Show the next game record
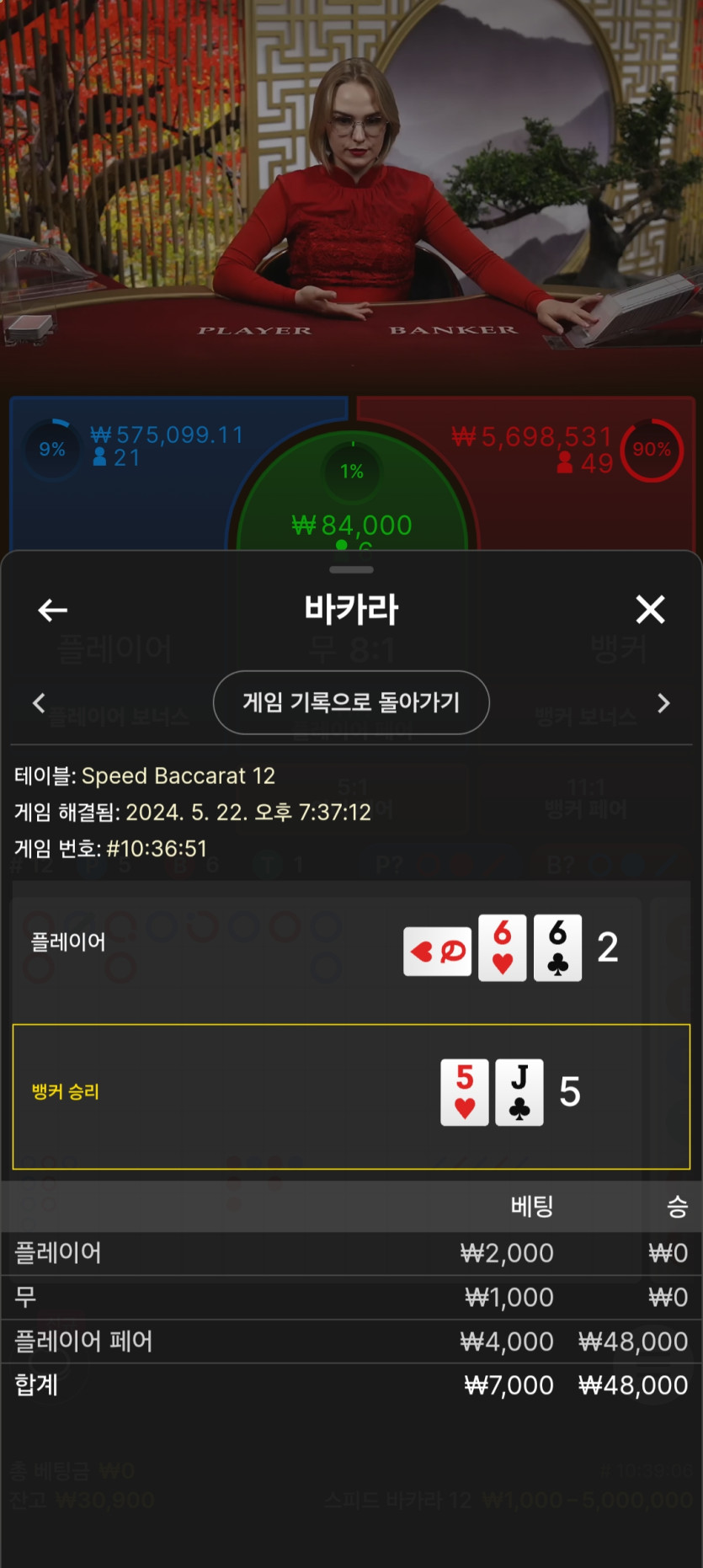This screenshot has width=703, height=1568. coord(663,702)
